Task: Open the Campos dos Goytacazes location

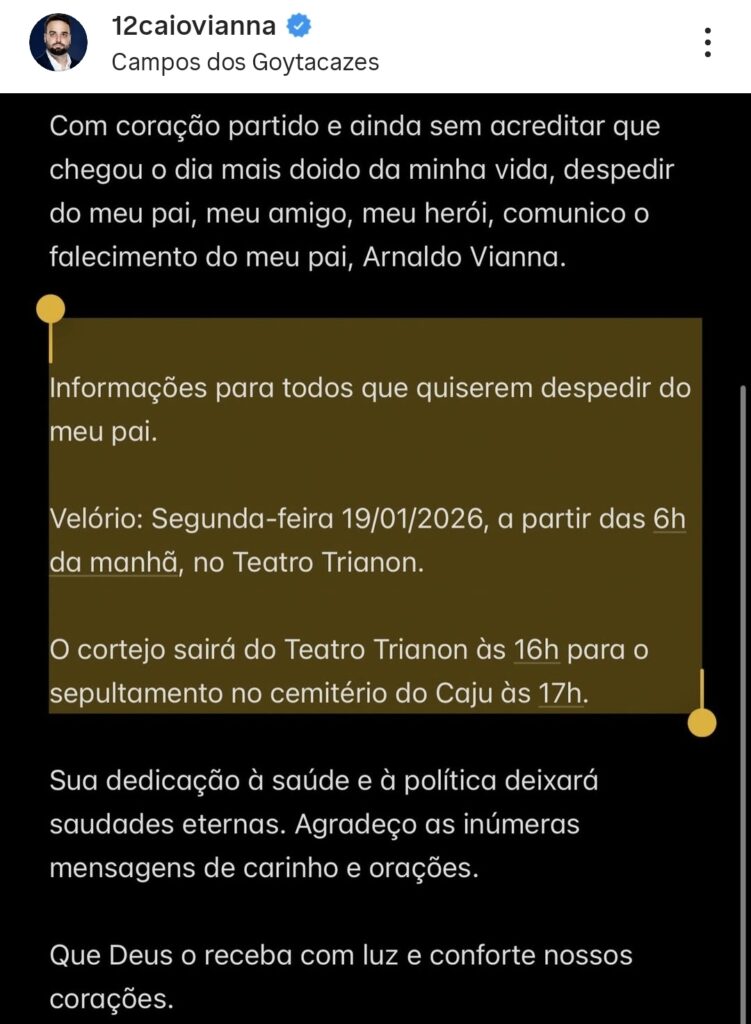Action: point(245,62)
